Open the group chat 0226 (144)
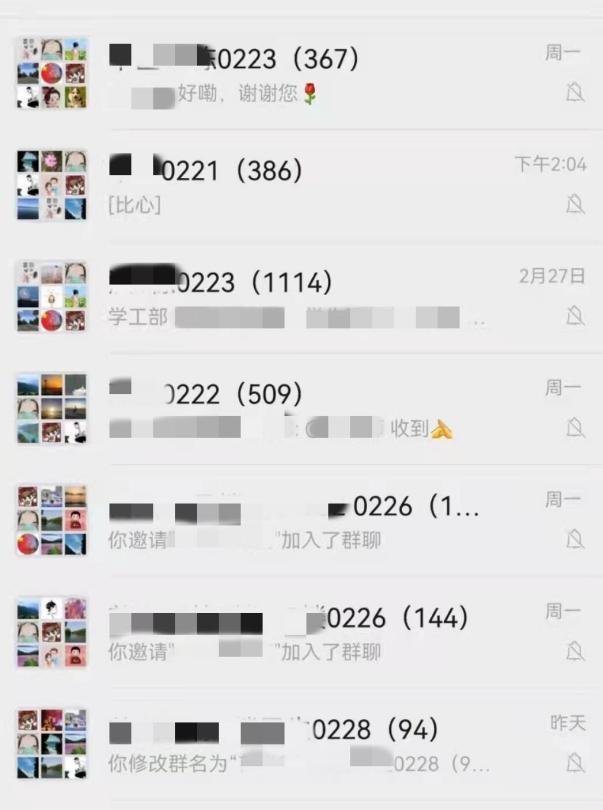Image resolution: width=603 pixels, height=810 pixels. point(300,634)
